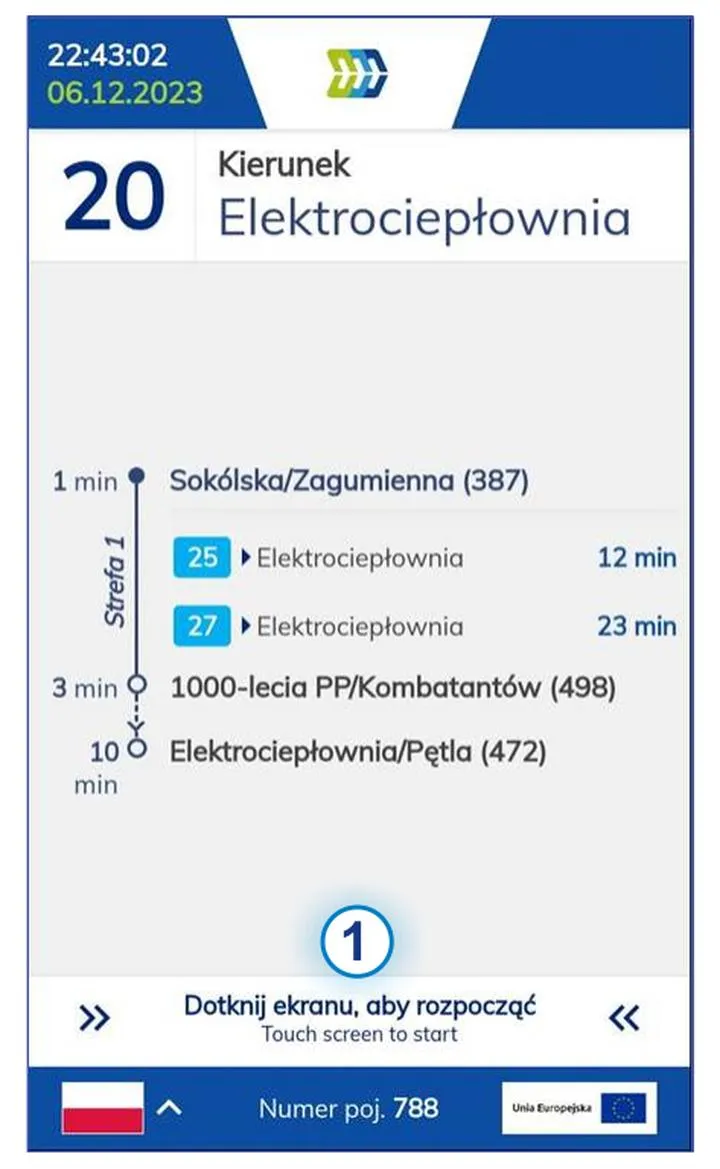Screen dimensions: 720x1169
Task: Click the route line between stops
Action: (x=137, y=580)
